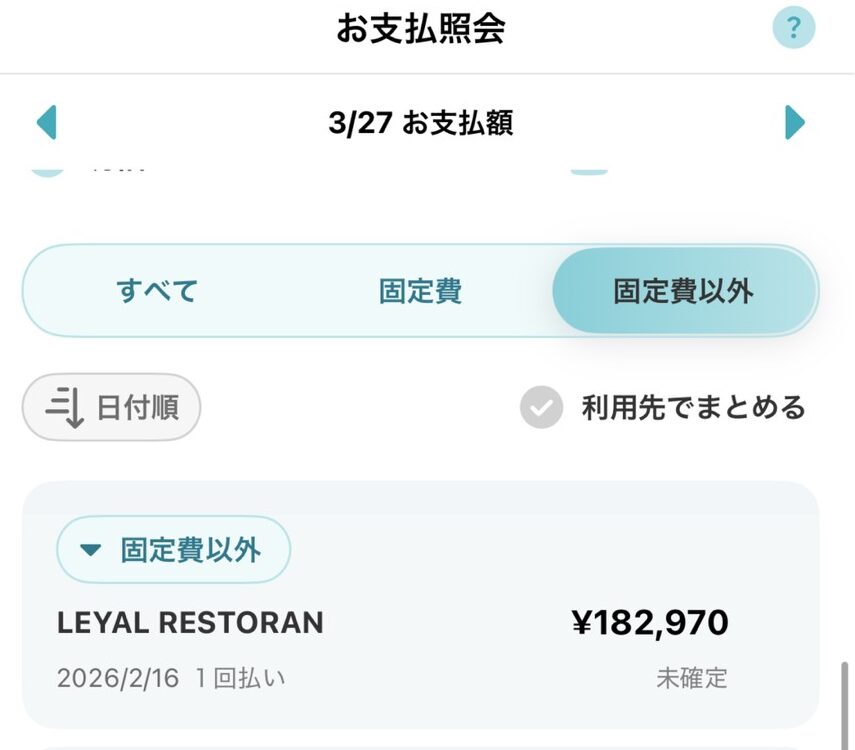
Task: Change sorting with 日付順 button
Action: (111, 407)
